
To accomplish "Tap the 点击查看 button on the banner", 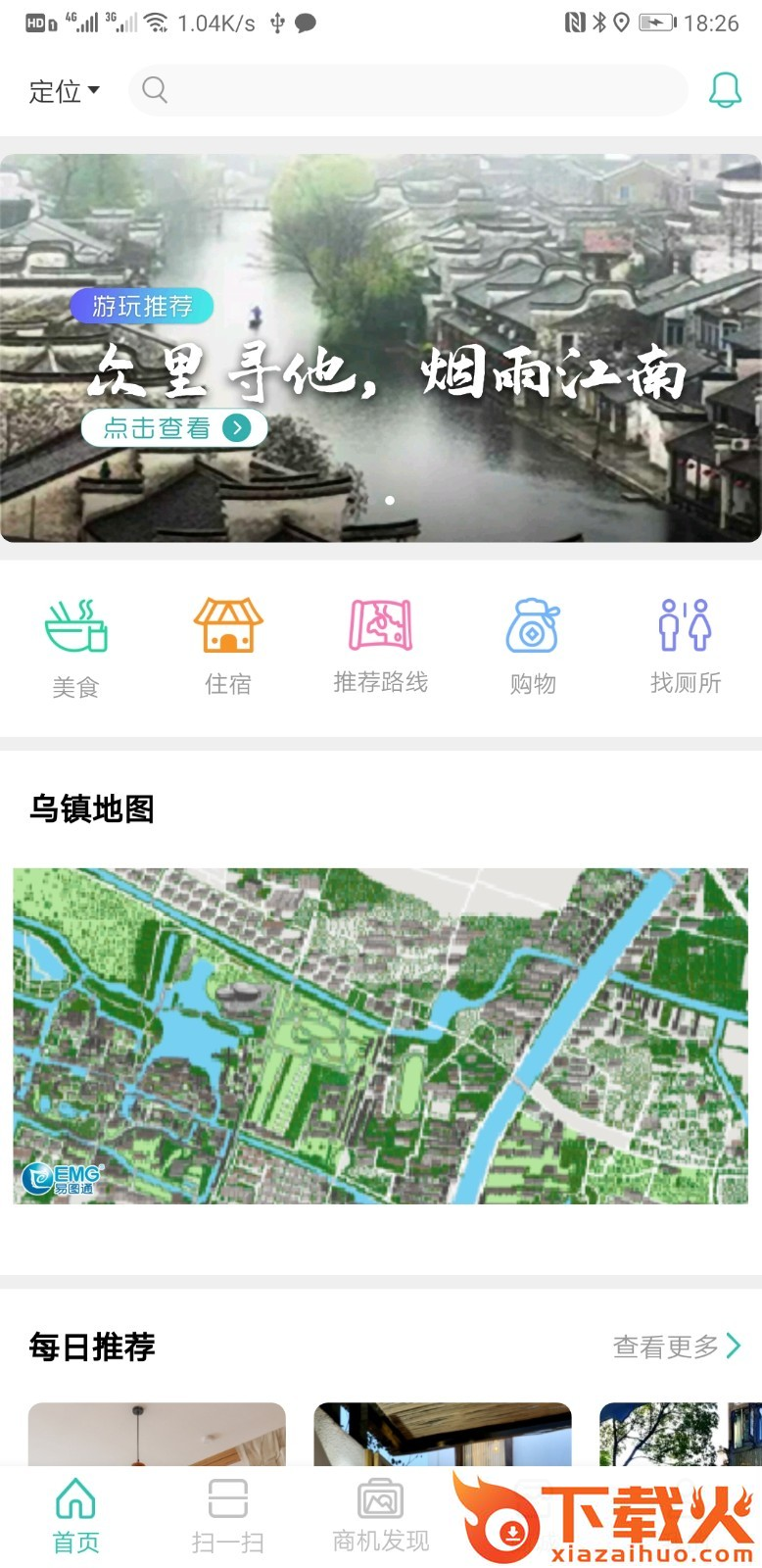I will point(174,428).
